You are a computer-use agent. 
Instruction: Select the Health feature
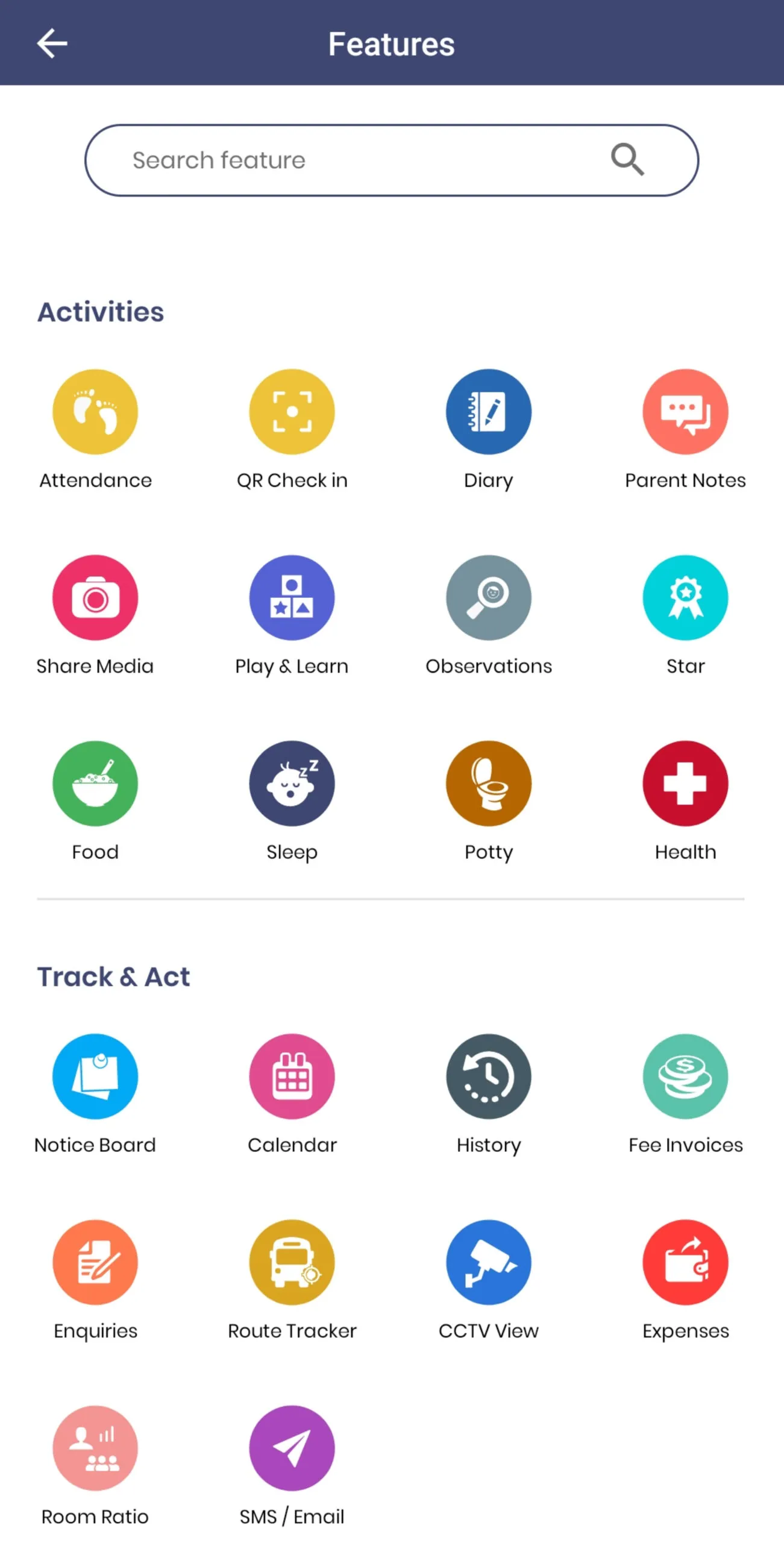(685, 783)
